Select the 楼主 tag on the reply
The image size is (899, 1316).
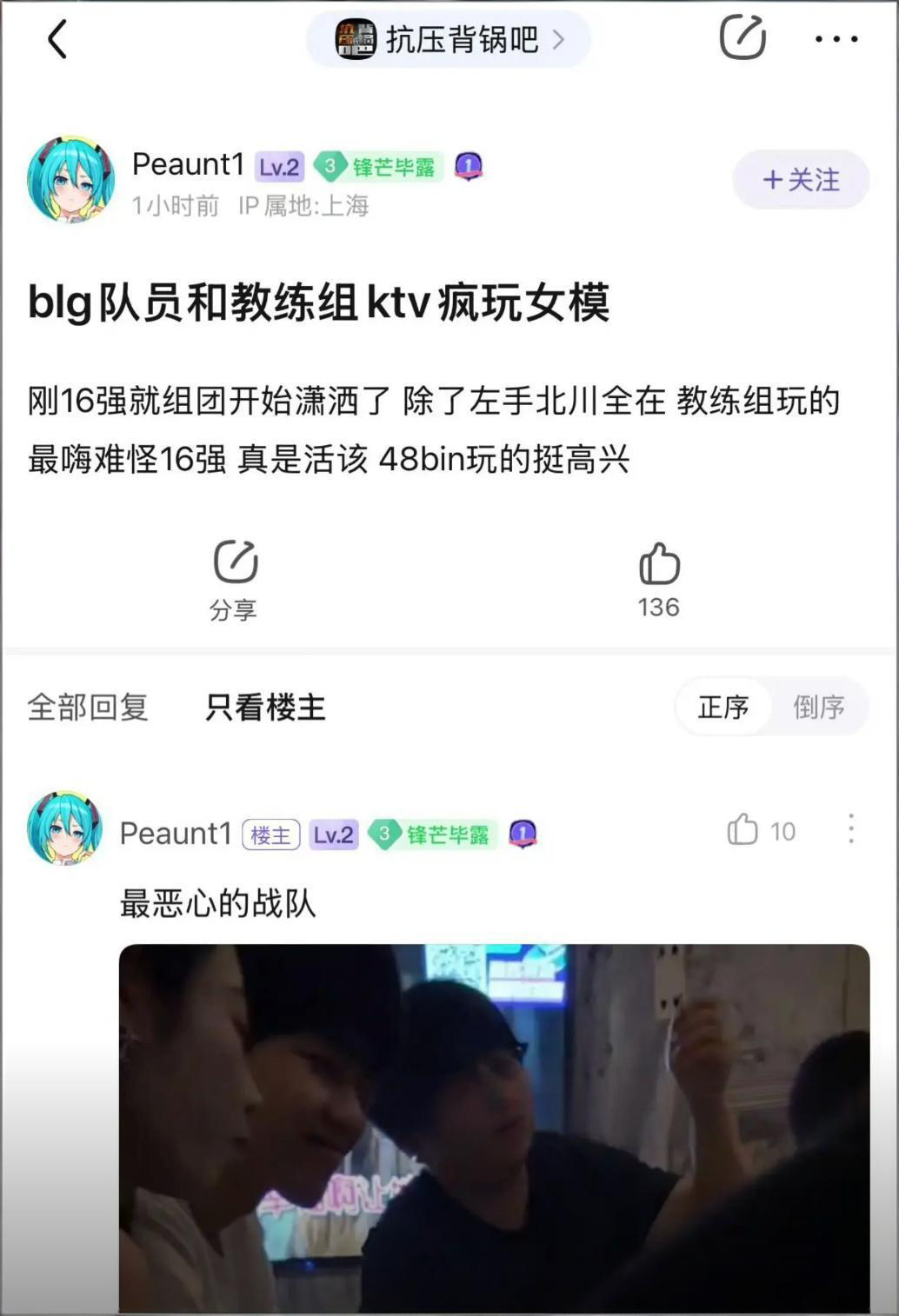[x=273, y=833]
